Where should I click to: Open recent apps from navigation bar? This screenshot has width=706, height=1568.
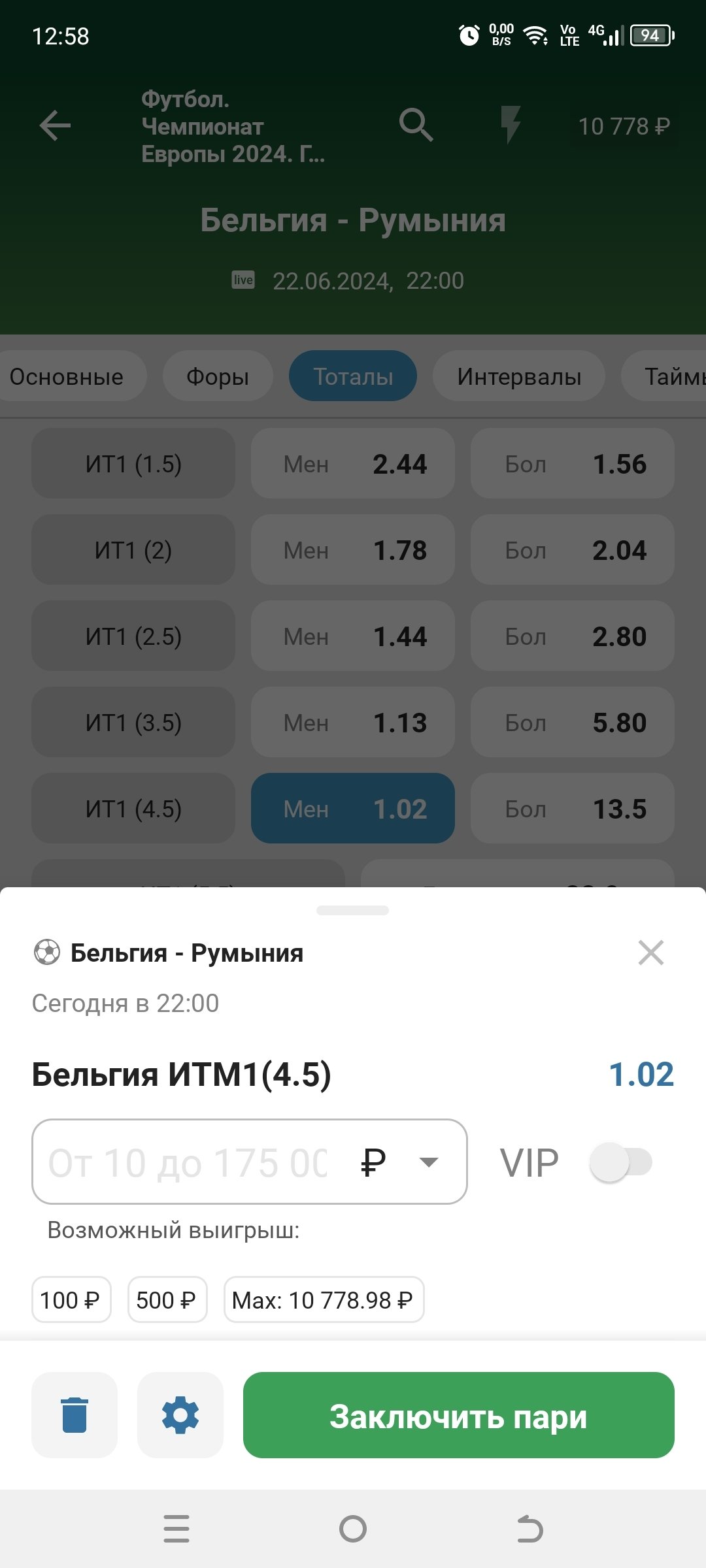(x=176, y=1529)
